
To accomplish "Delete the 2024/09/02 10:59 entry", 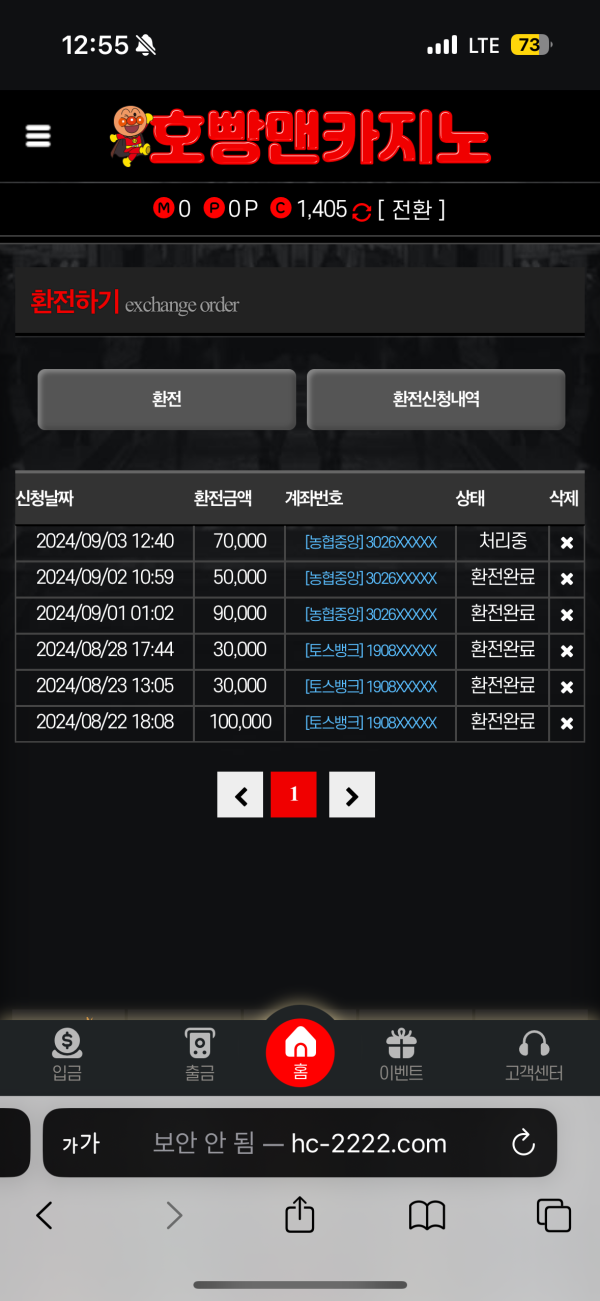I will (x=566, y=579).
